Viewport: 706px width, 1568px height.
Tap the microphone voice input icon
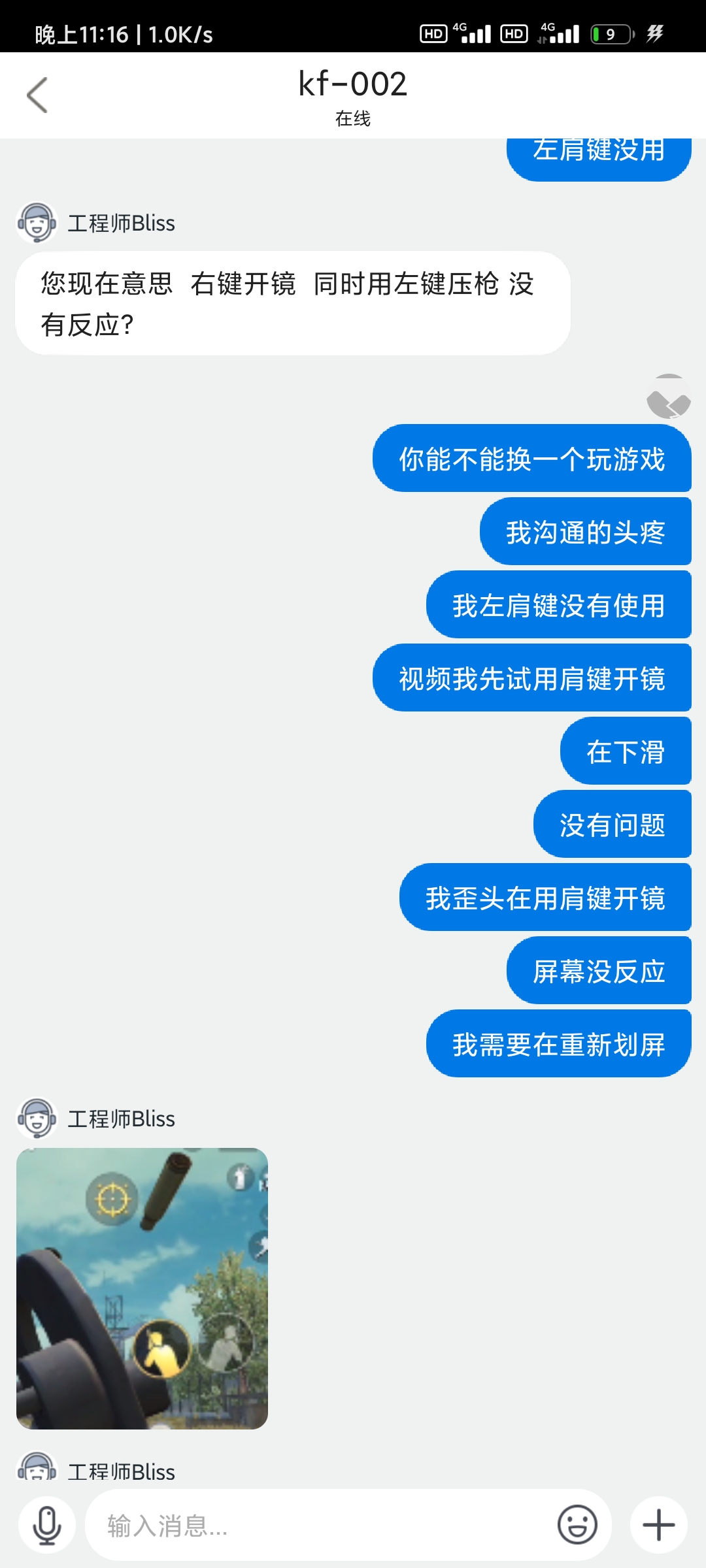(47, 1526)
